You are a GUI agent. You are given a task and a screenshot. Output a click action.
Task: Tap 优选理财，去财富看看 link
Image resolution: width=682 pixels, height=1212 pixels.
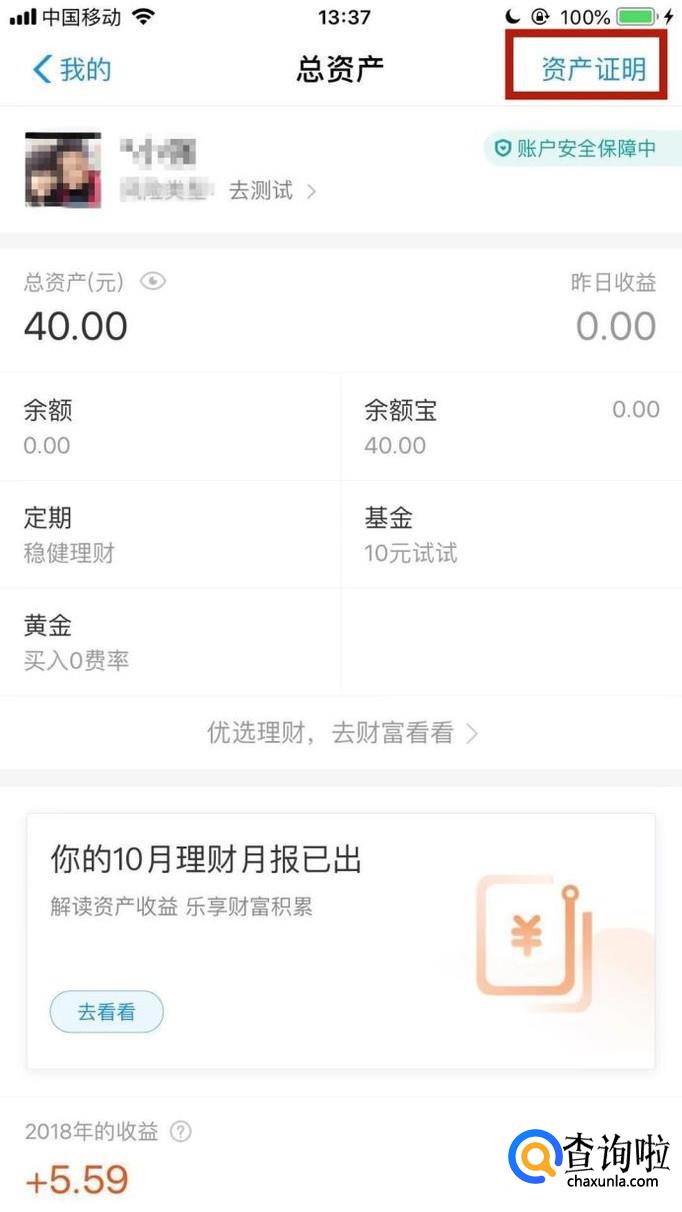click(341, 733)
